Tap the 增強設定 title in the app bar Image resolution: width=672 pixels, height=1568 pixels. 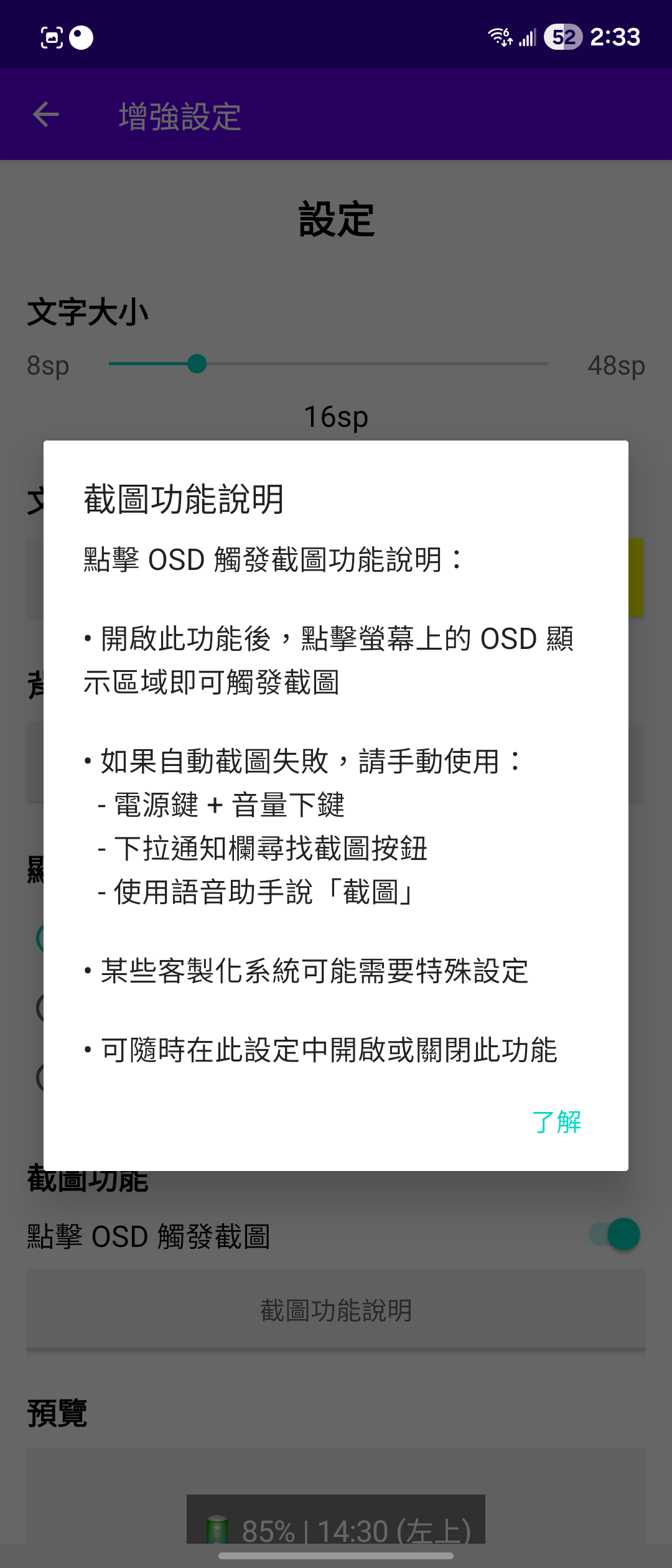[179, 114]
